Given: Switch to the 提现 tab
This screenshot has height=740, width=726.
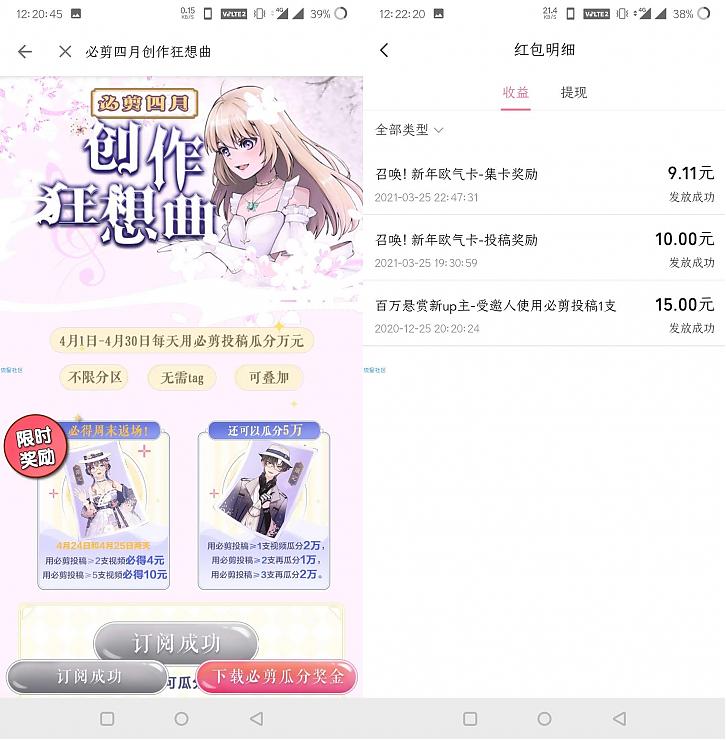Looking at the screenshot, I should pyautogui.click(x=574, y=92).
